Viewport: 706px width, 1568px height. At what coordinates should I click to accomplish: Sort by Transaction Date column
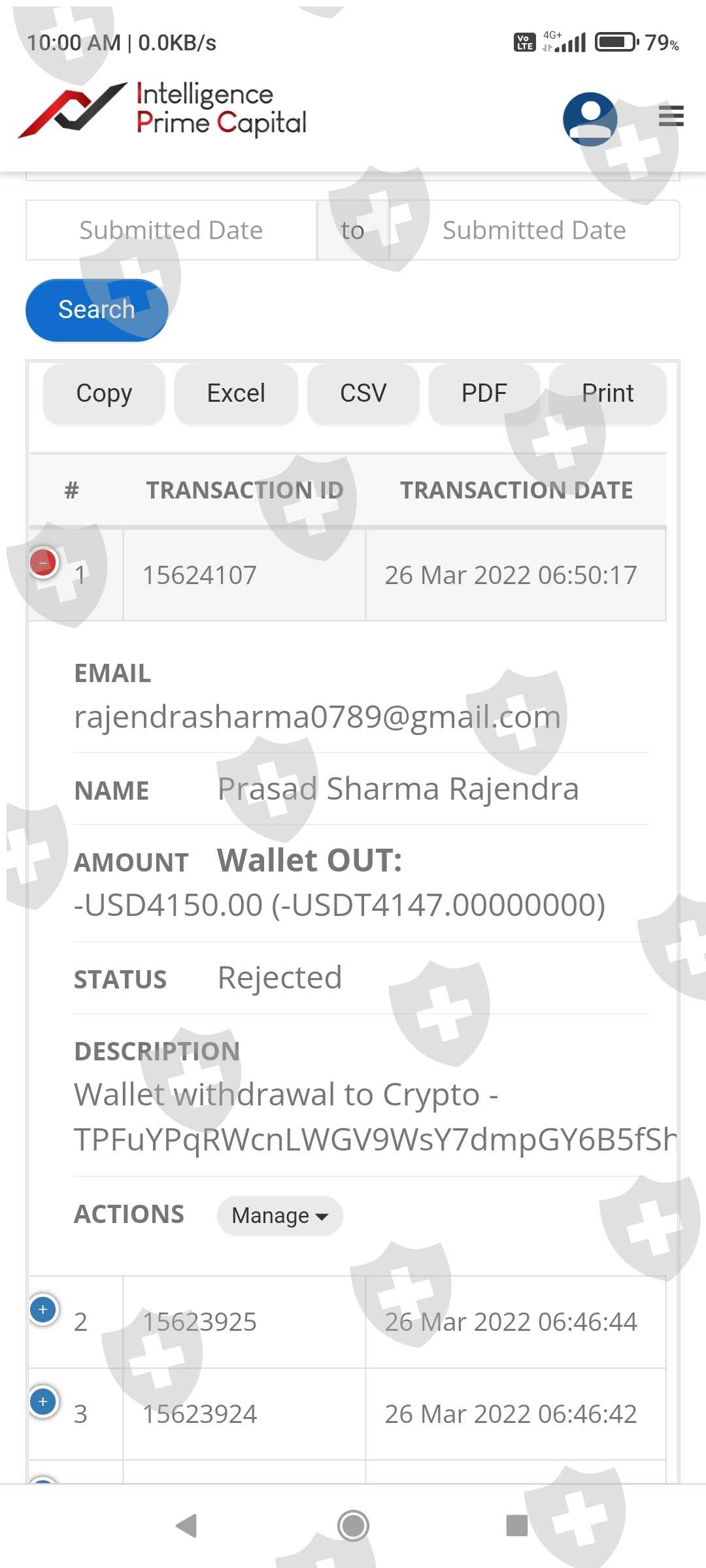pos(516,490)
